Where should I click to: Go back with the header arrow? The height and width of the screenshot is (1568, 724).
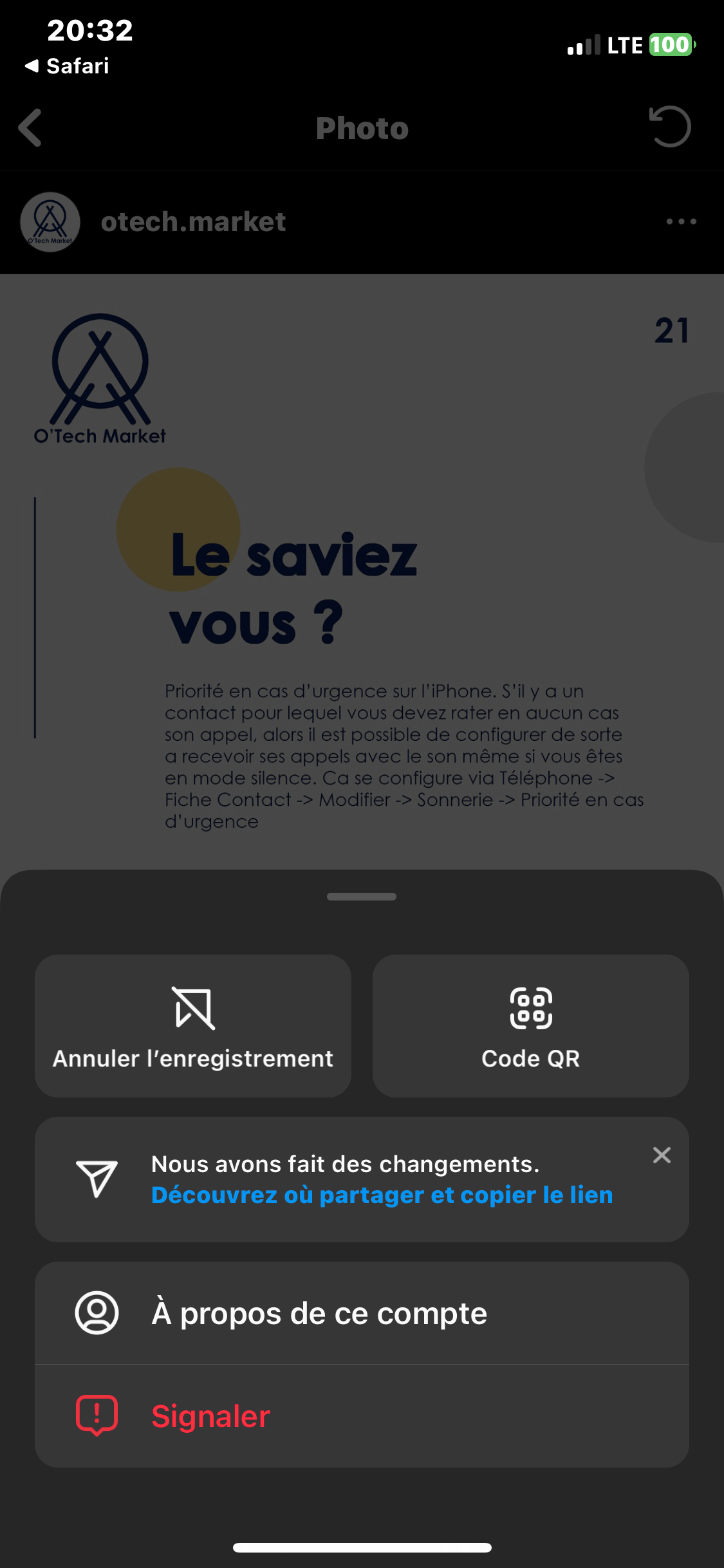pyautogui.click(x=30, y=127)
